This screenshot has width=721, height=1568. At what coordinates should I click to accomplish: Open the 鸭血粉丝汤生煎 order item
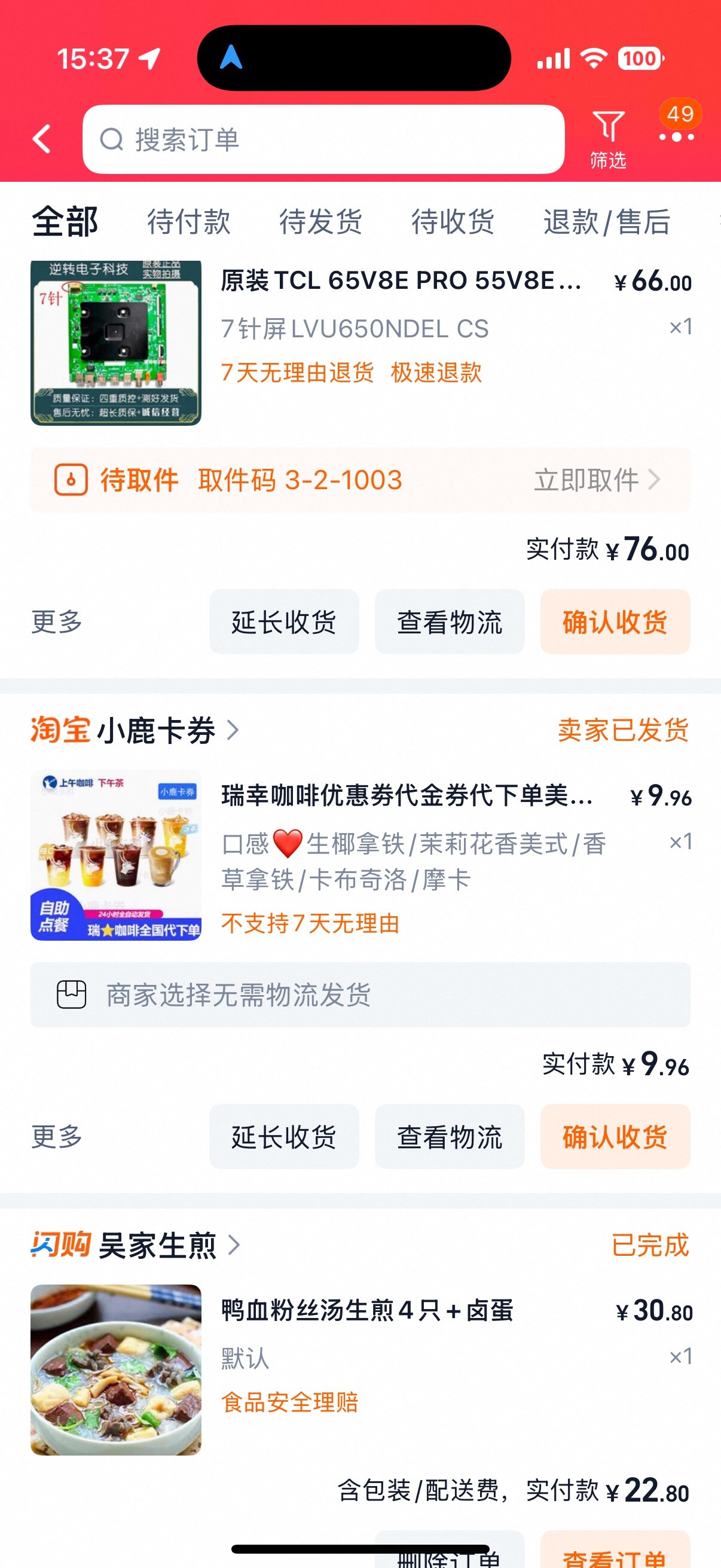coord(367,1310)
